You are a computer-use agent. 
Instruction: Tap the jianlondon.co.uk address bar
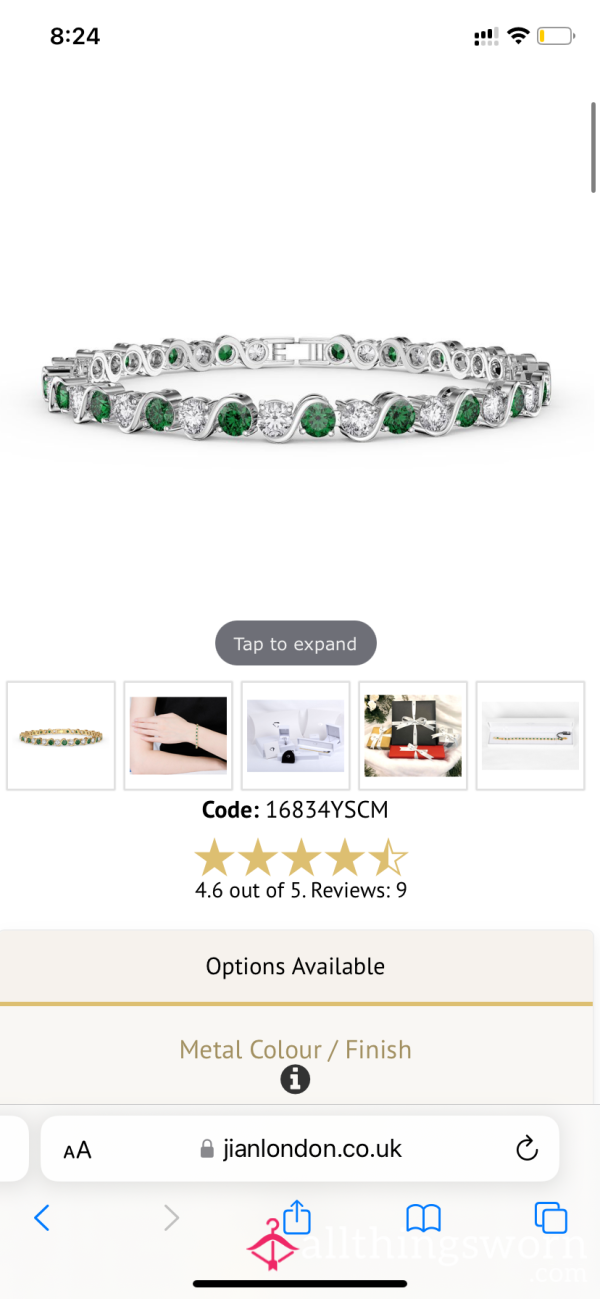click(300, 1149)
